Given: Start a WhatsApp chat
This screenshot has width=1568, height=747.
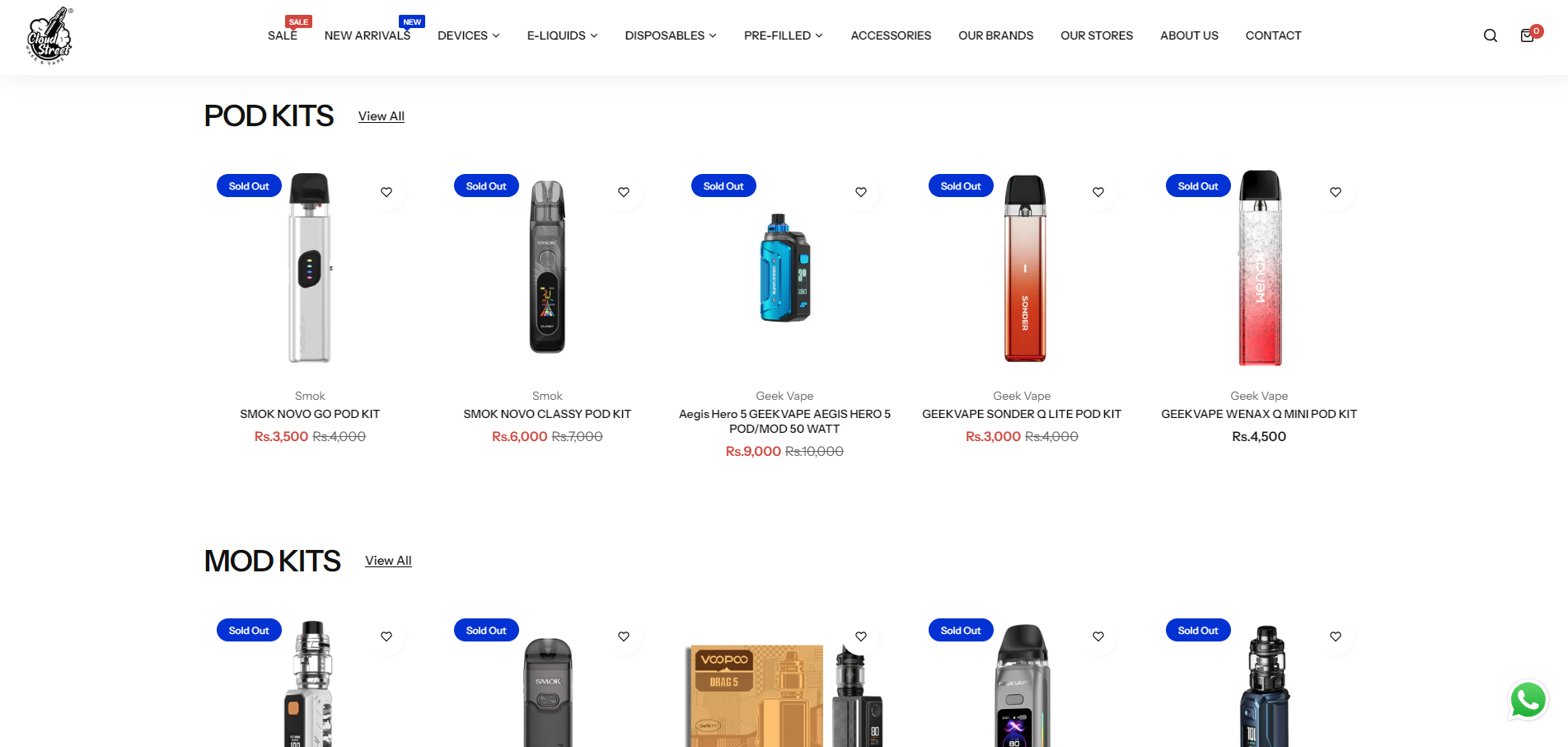Looking at the screenshot, I should 1528,700.
